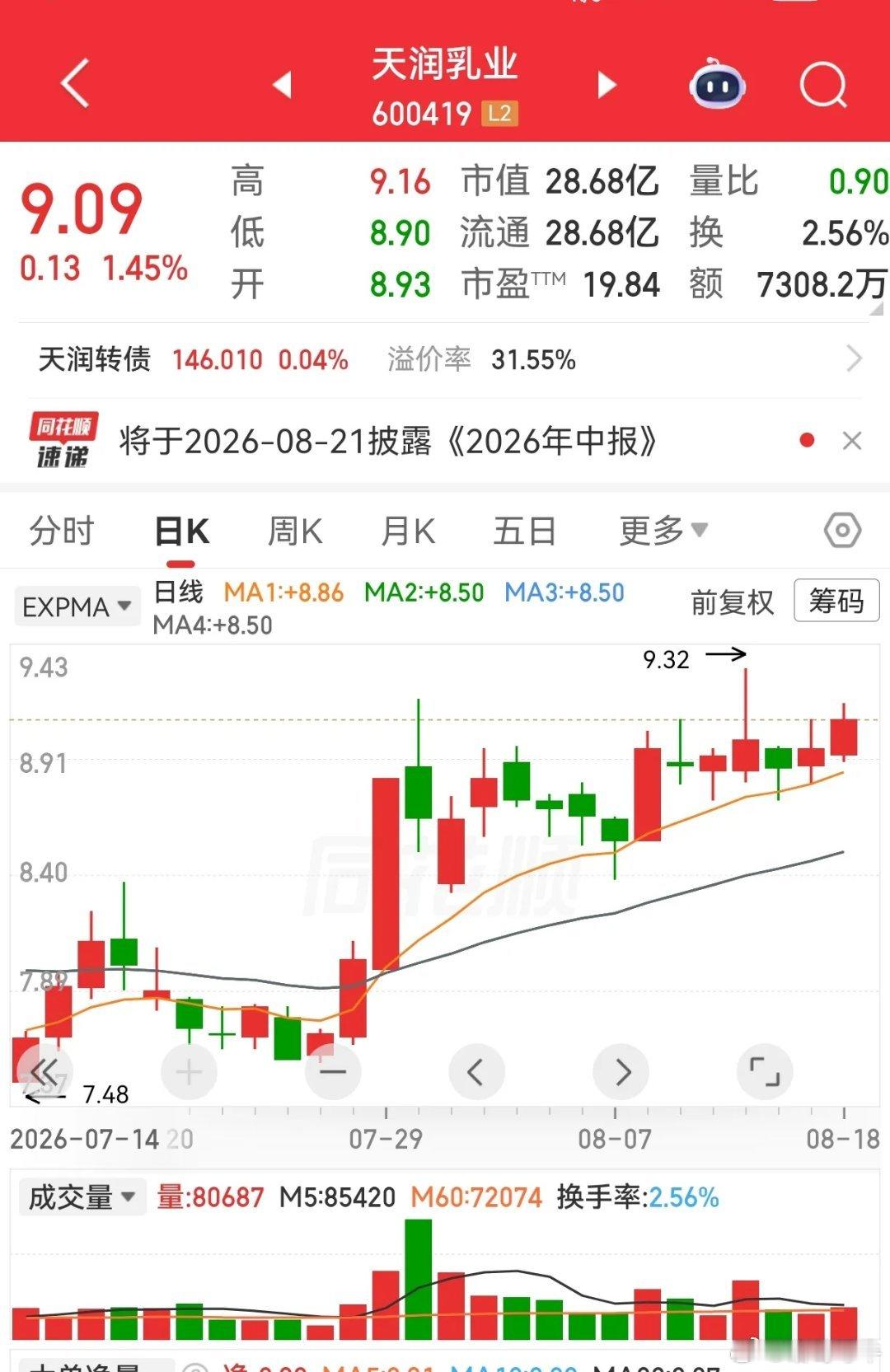890x1372 pixels.
Task: Open the robot AI assistant
Action: pos(717,84)
